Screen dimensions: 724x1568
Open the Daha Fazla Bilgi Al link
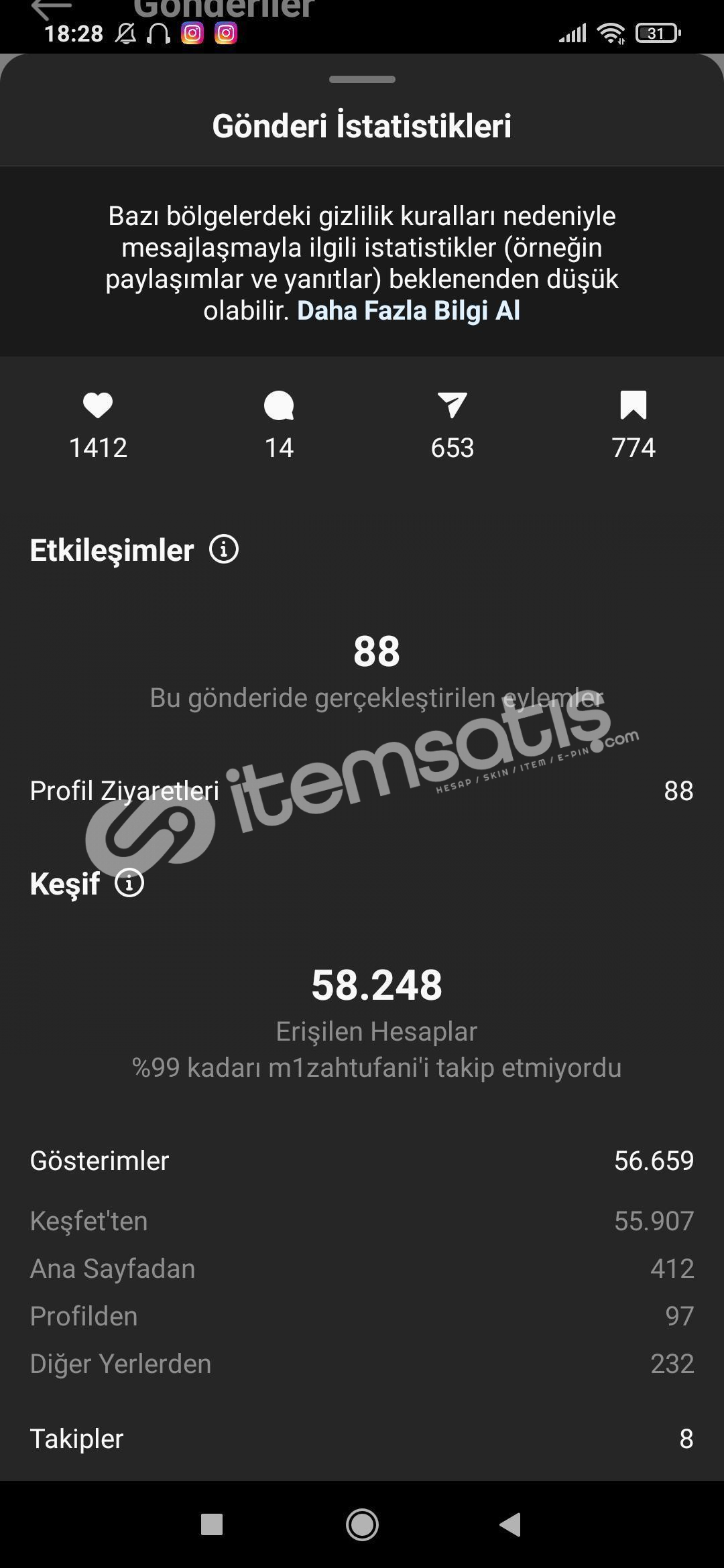pyautogui.click(x=408, y=311)
